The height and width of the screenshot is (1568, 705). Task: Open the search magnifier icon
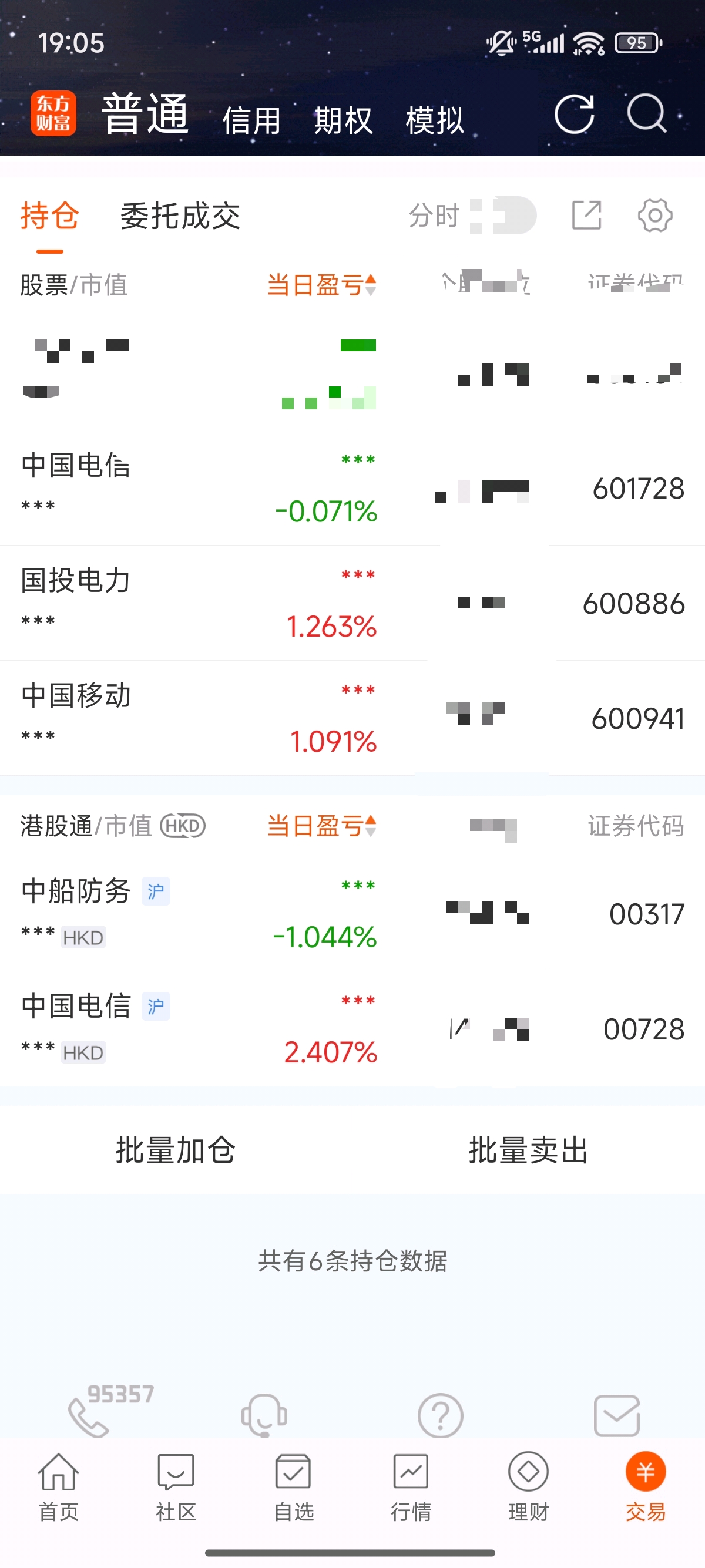pos(646,113)
